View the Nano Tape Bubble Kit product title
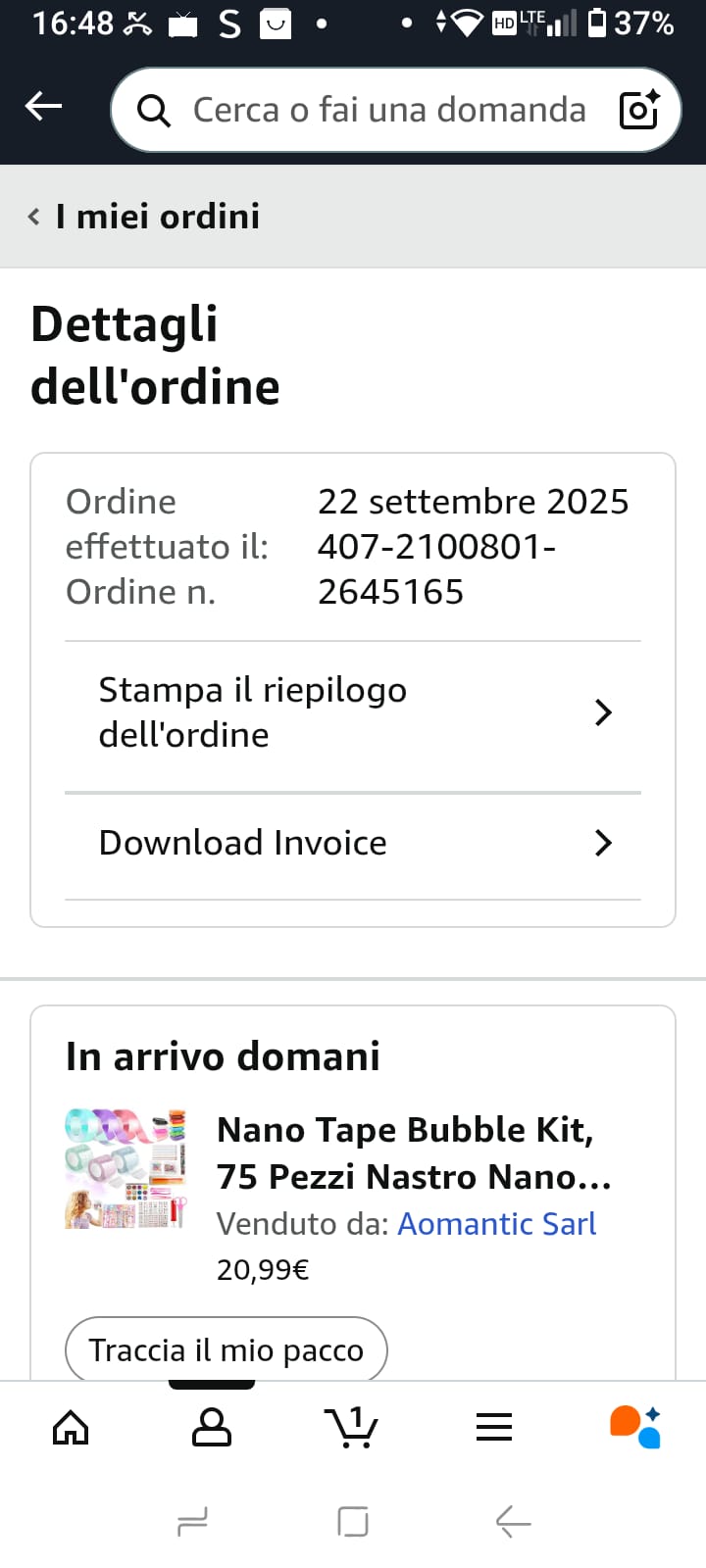The width and height of the screenshot is (706, 1568). click(413, 1152)
